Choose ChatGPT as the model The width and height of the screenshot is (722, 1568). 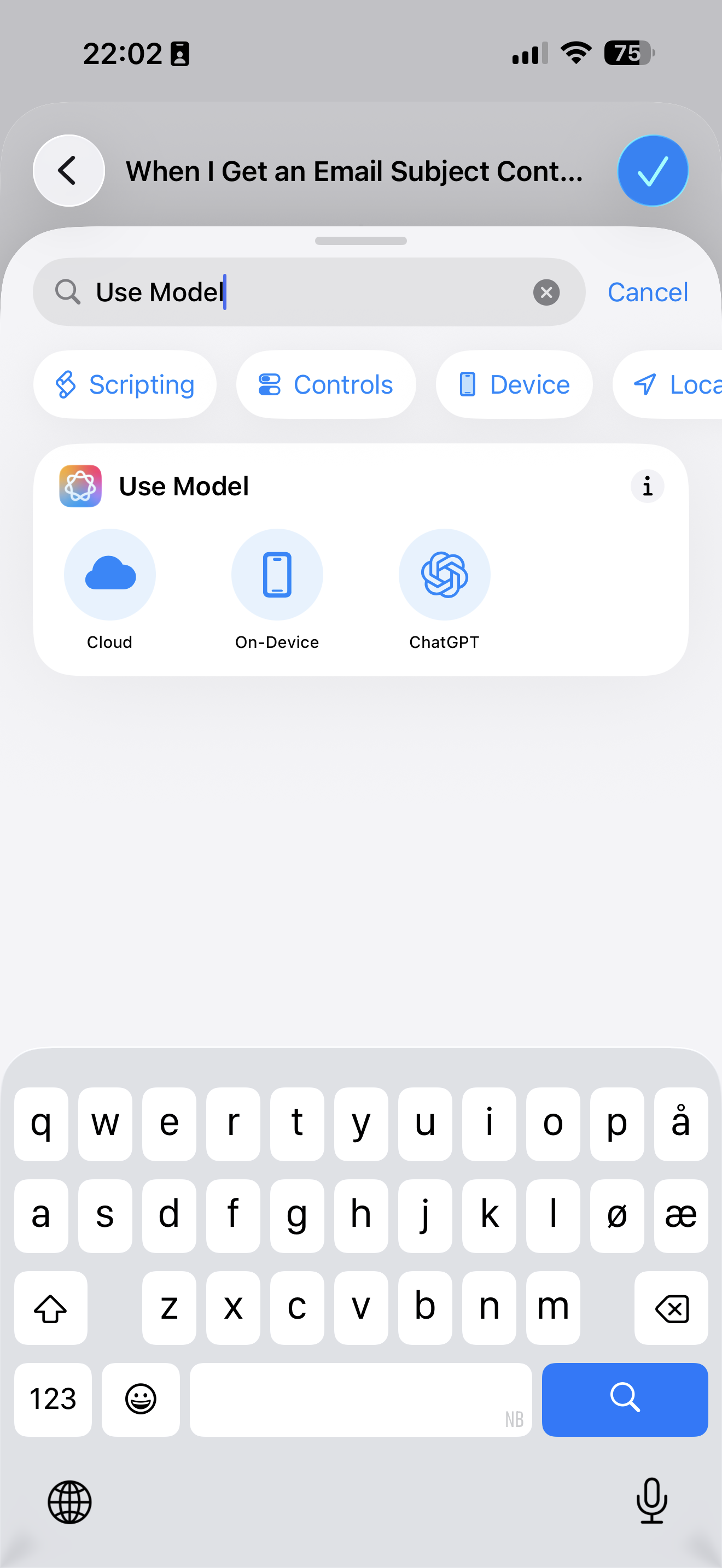pyautogui.click(x=444, y=574)
